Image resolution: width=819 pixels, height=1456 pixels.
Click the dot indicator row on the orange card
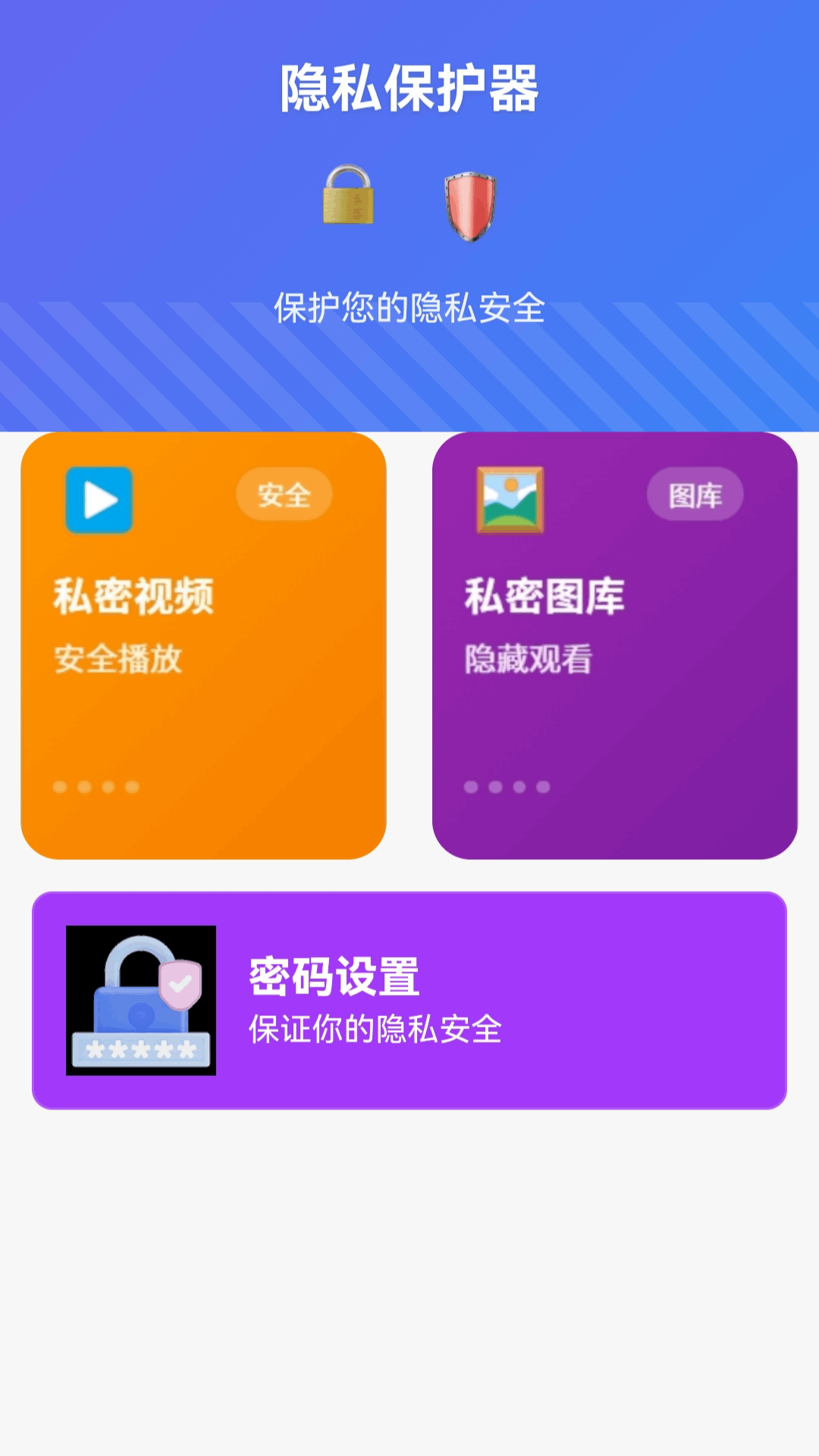97,788
